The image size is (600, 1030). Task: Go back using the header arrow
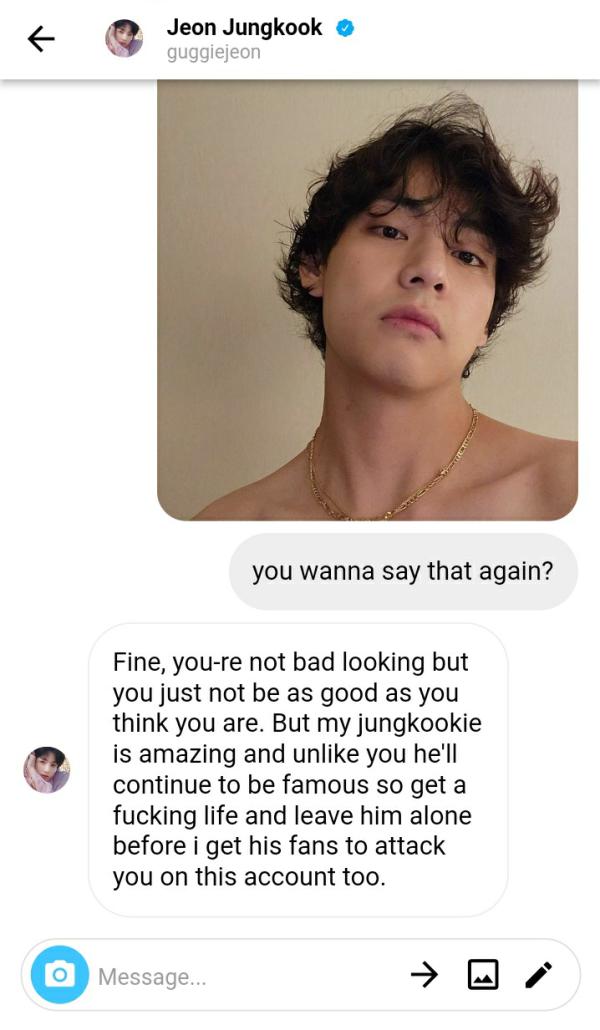point(41,39)
